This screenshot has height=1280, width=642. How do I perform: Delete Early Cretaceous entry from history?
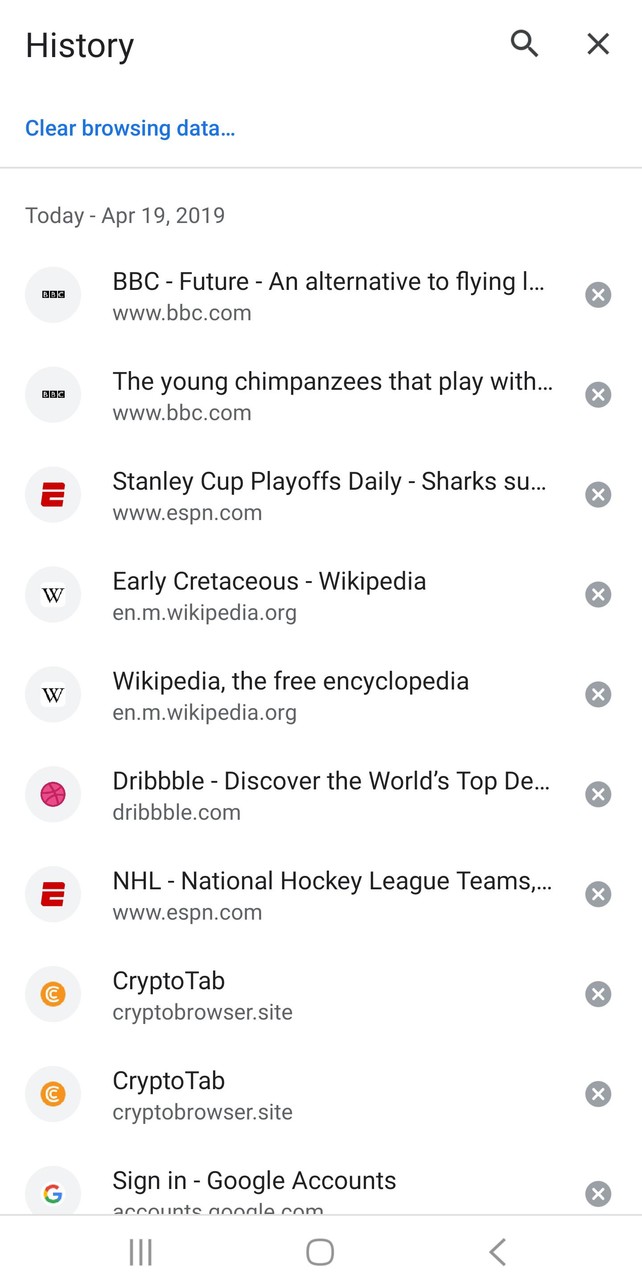coord(598,595)
